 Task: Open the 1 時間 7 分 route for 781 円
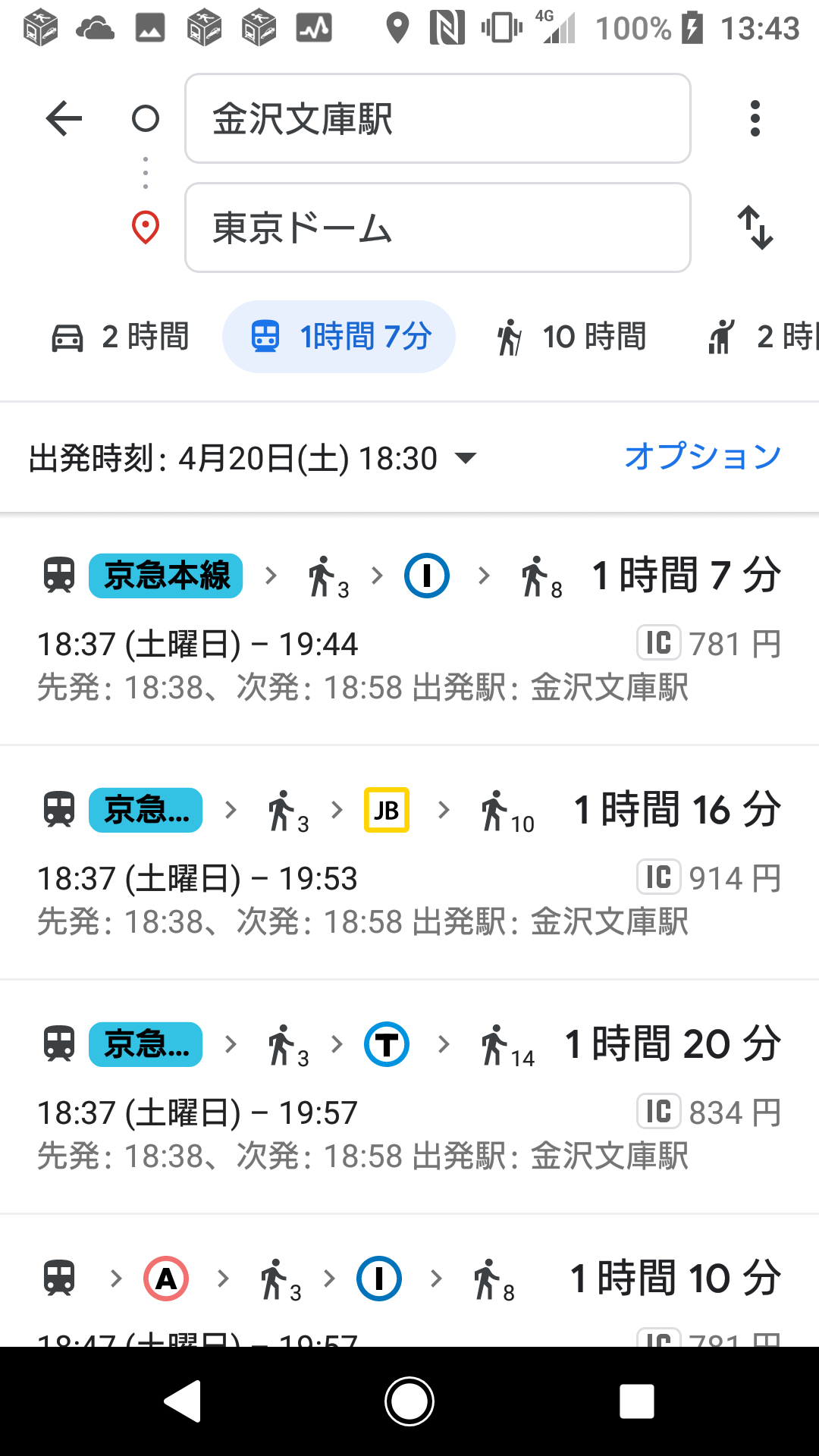(x=409, y=629)
